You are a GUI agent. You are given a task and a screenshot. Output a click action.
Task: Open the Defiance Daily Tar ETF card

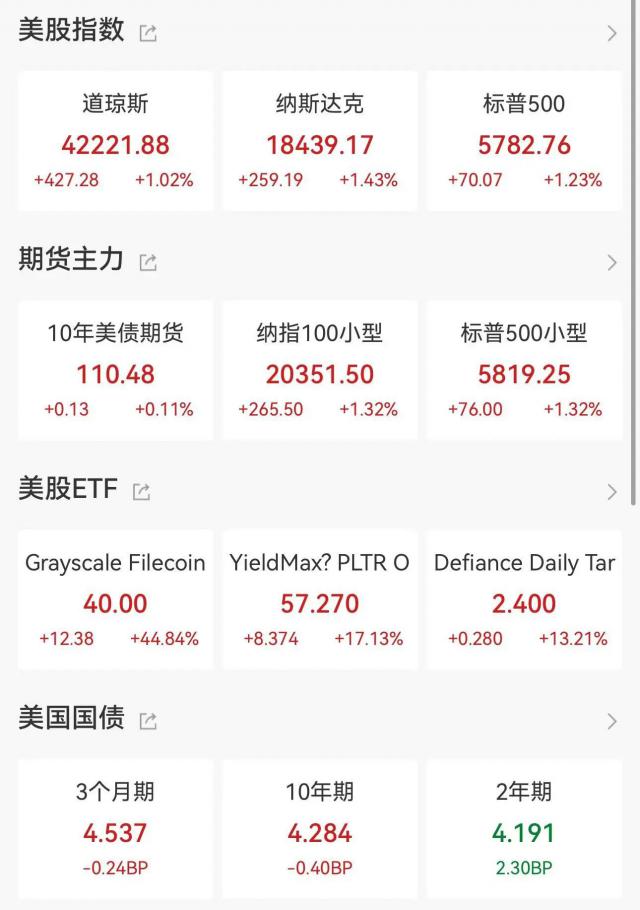(x=524, y=600)
